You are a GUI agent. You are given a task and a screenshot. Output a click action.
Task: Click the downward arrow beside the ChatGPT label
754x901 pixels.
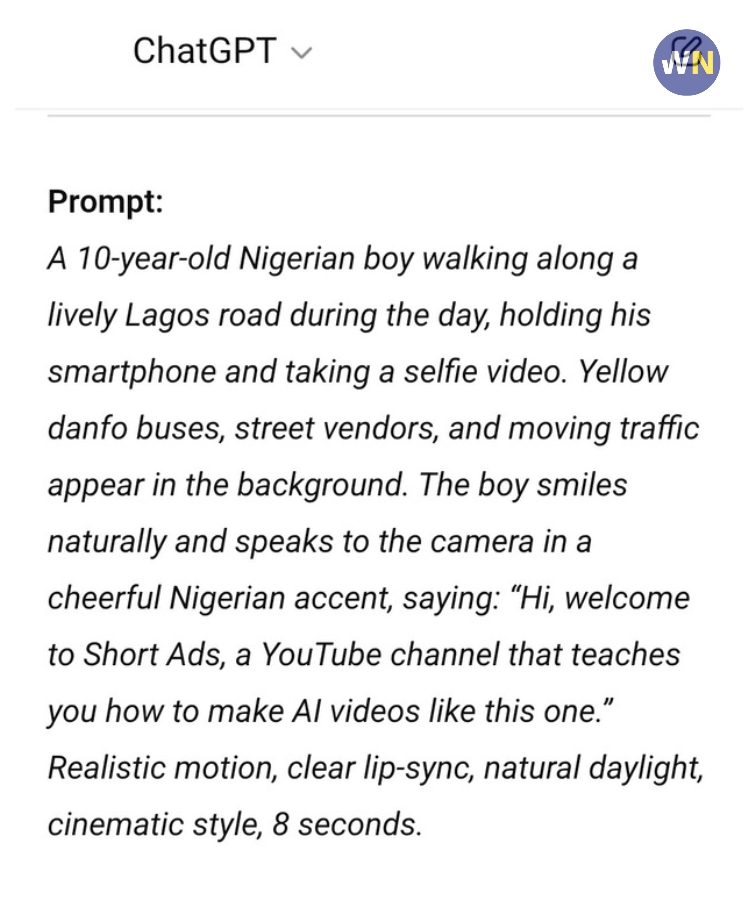click(303, 54)
